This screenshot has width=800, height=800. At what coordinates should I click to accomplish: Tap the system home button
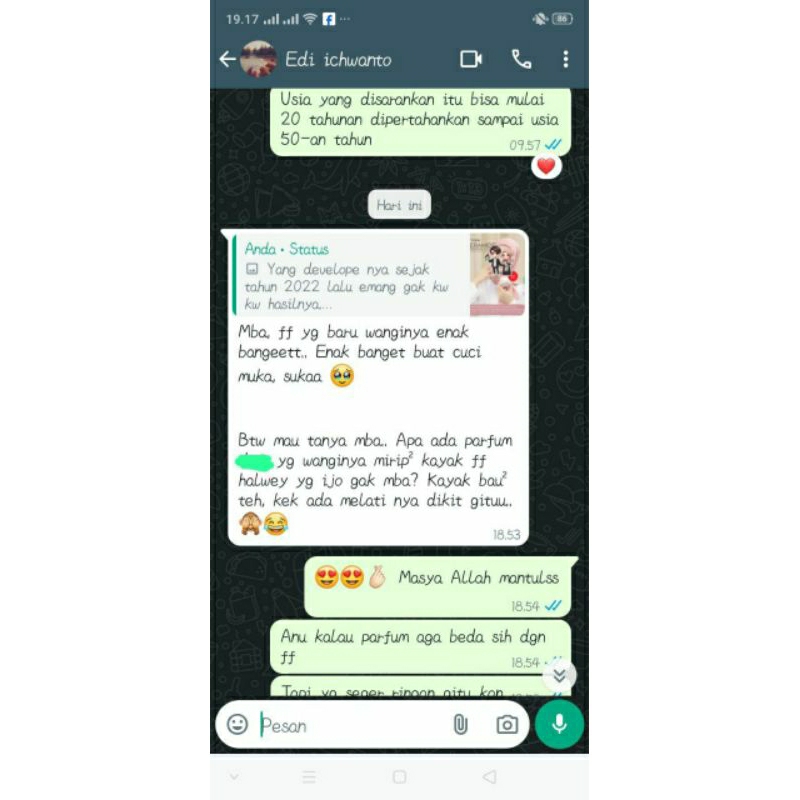coord(399,777)
